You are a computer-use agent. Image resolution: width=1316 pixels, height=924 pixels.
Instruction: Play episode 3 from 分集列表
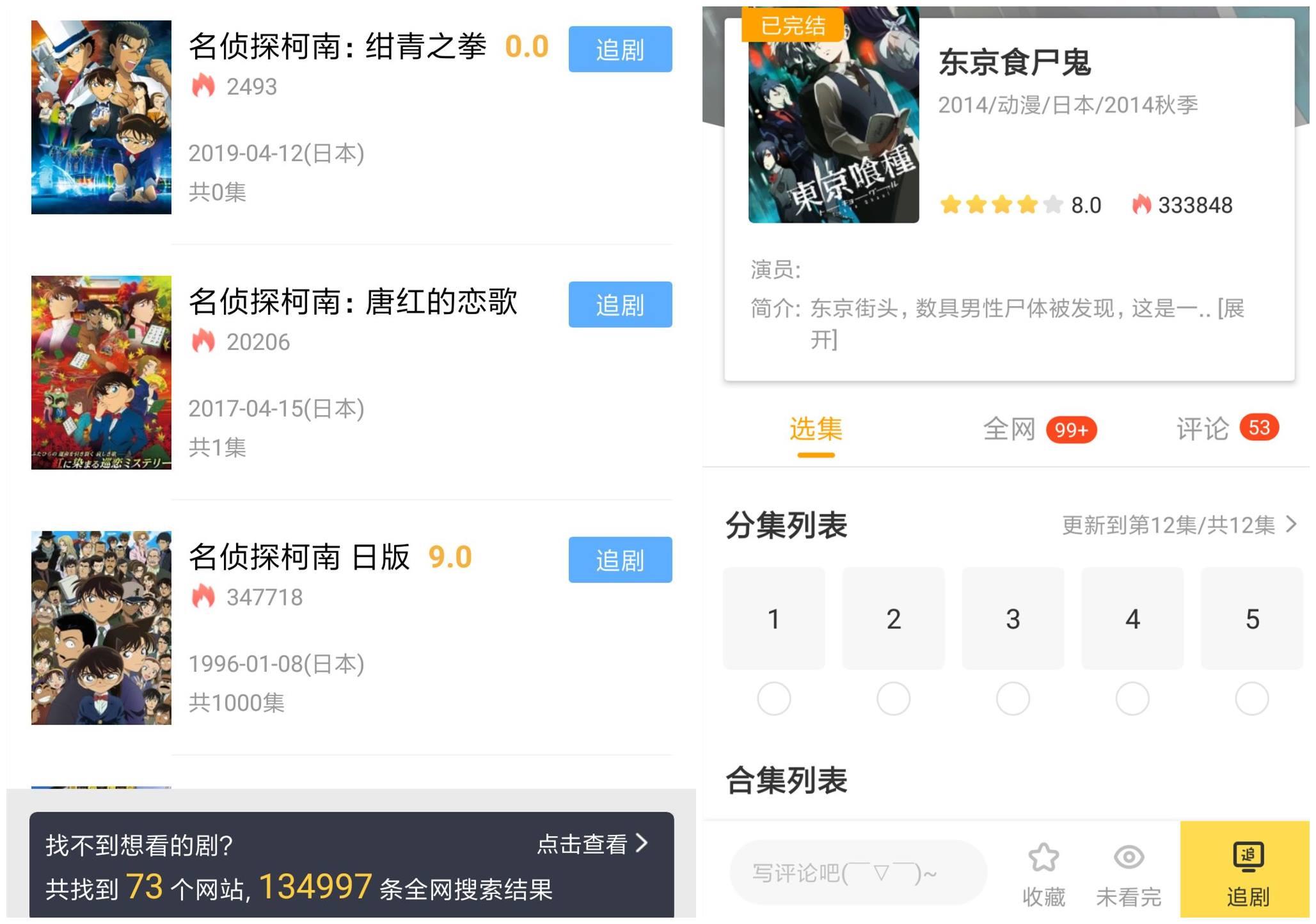pos(1013,619)
